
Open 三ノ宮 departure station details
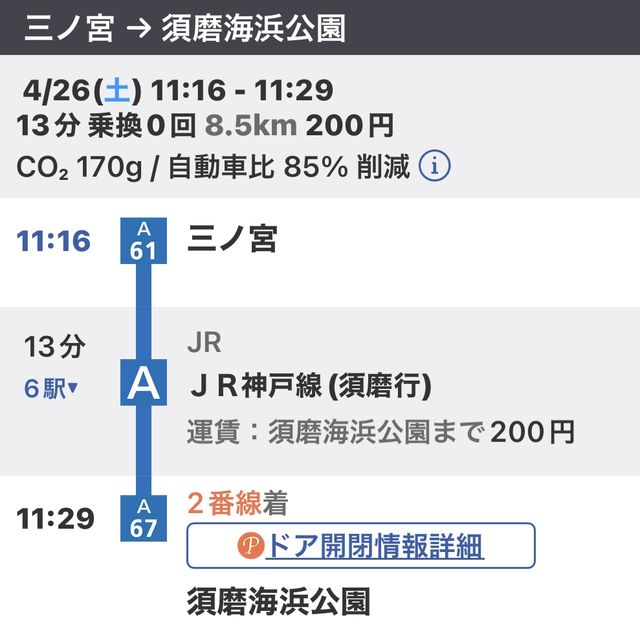click(232, 240)
